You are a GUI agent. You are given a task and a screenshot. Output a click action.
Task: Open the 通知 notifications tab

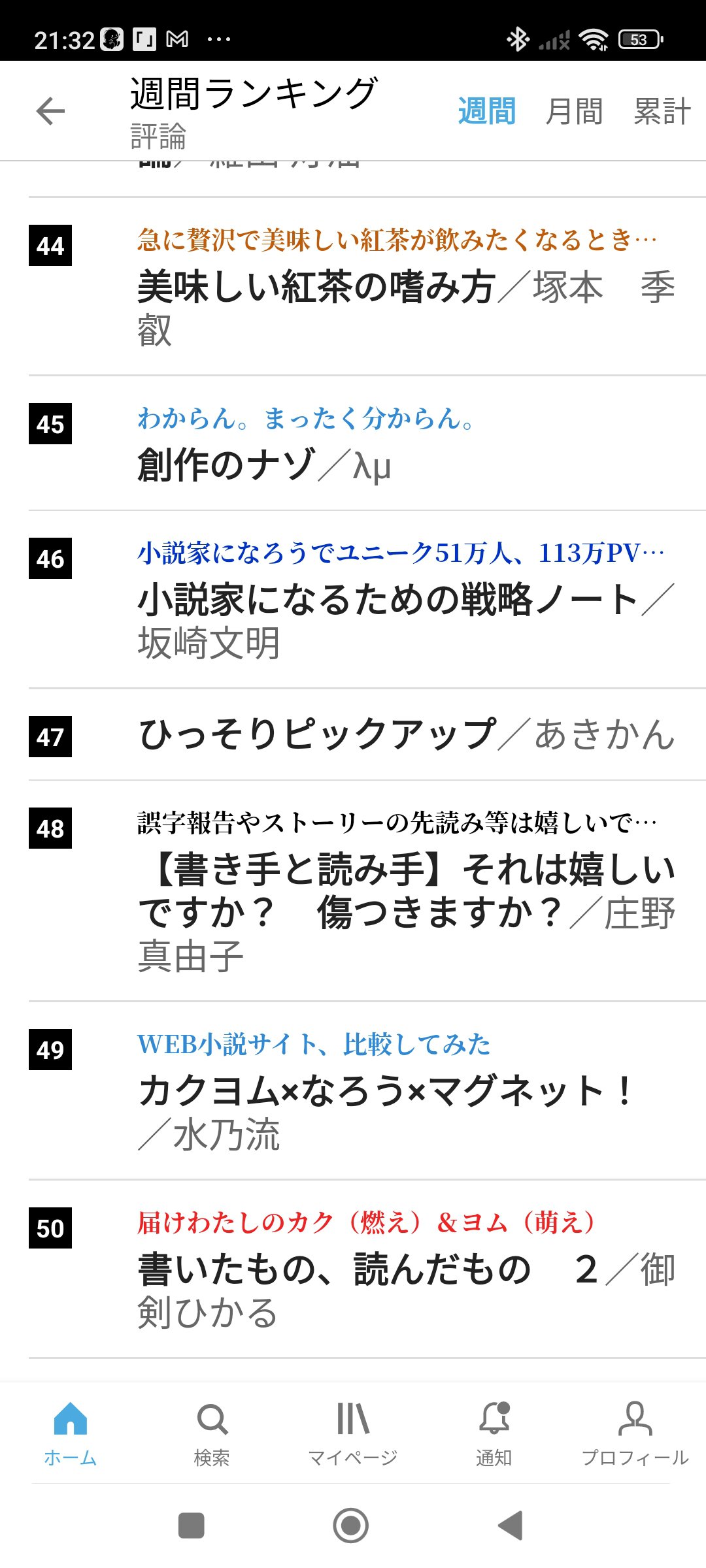coord(494,1433)
